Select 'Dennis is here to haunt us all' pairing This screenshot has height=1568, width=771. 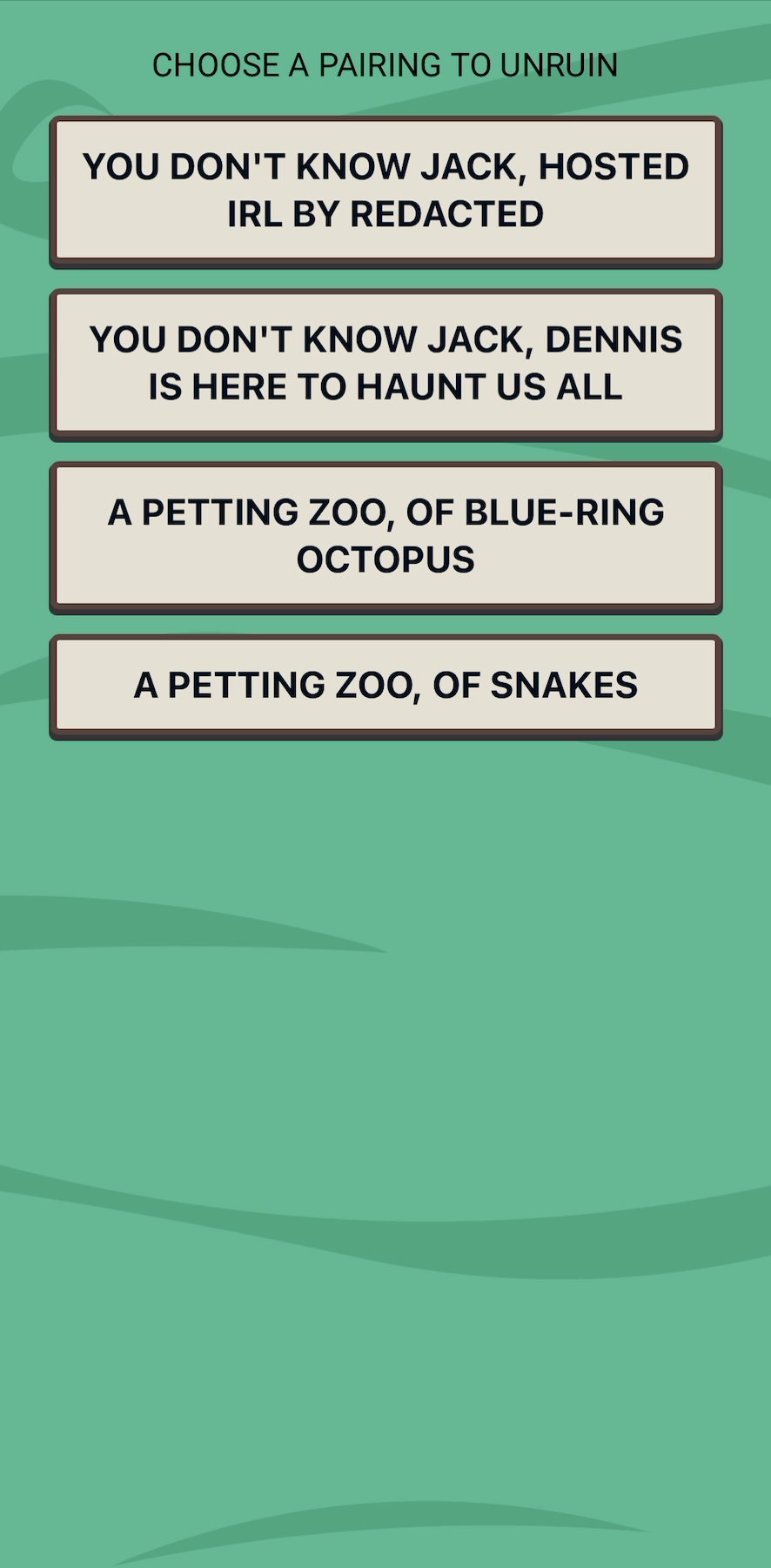click(385, 363)
